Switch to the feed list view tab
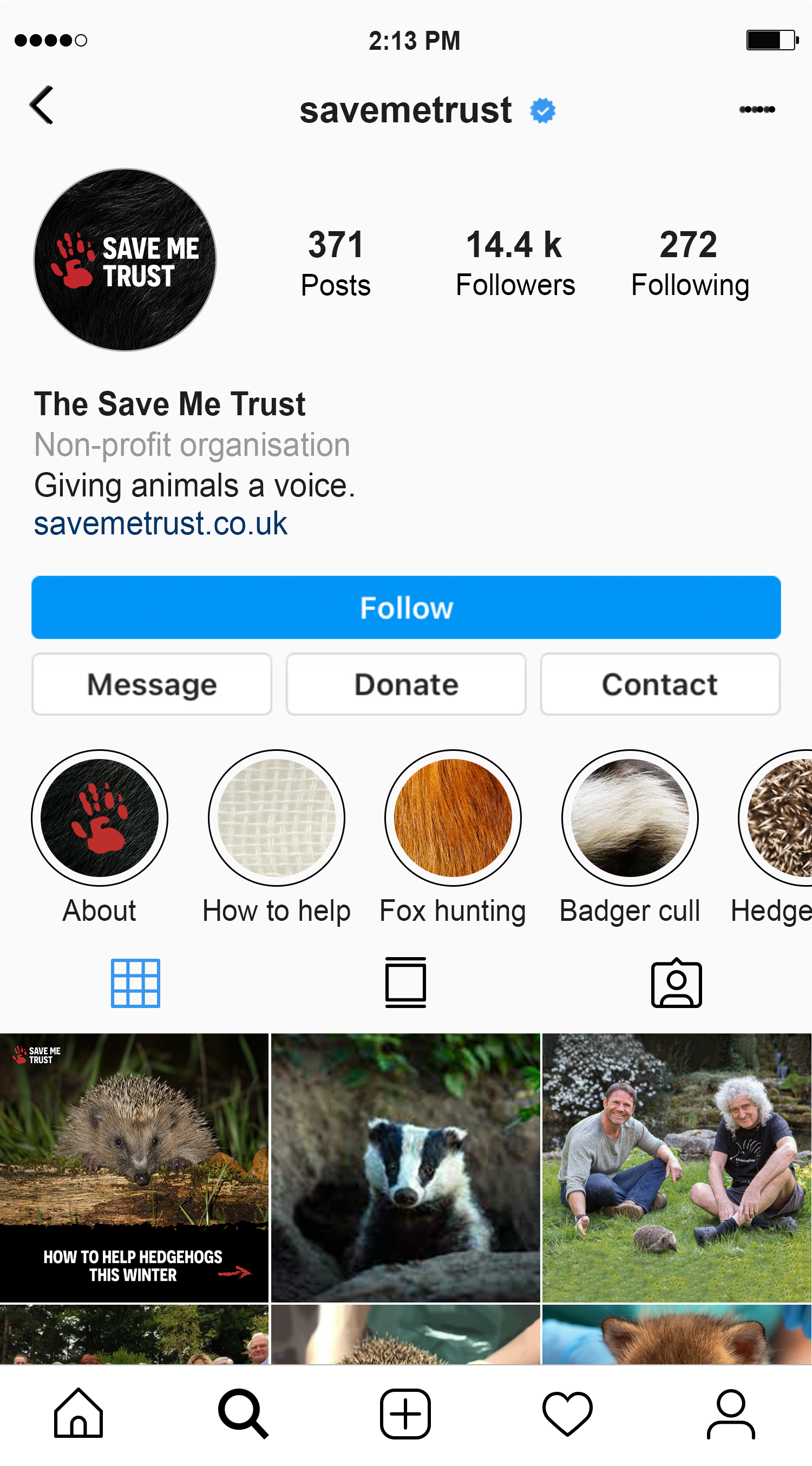The height and width of the screenshot is (1466, 812). (x=405, y=983)
